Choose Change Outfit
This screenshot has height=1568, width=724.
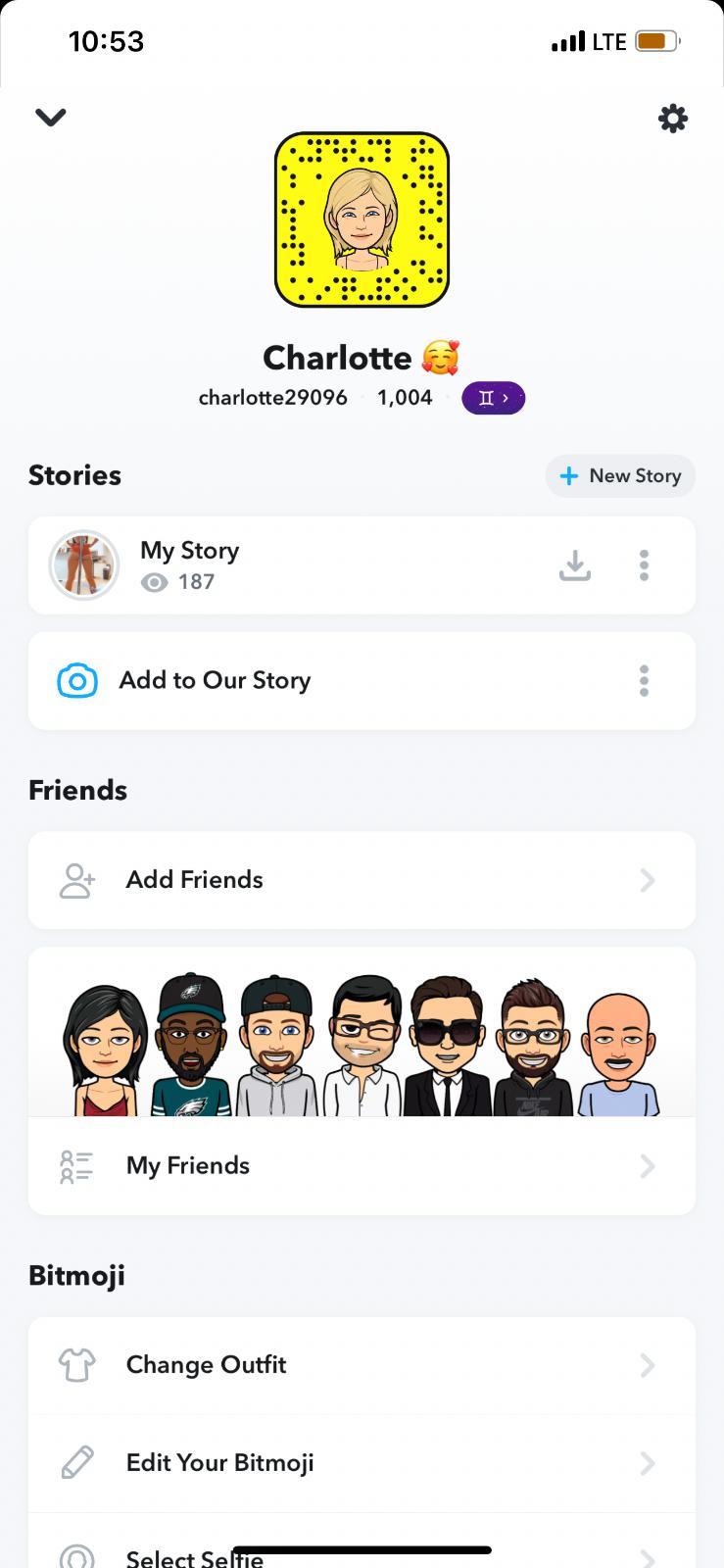tap(362, 1365)
